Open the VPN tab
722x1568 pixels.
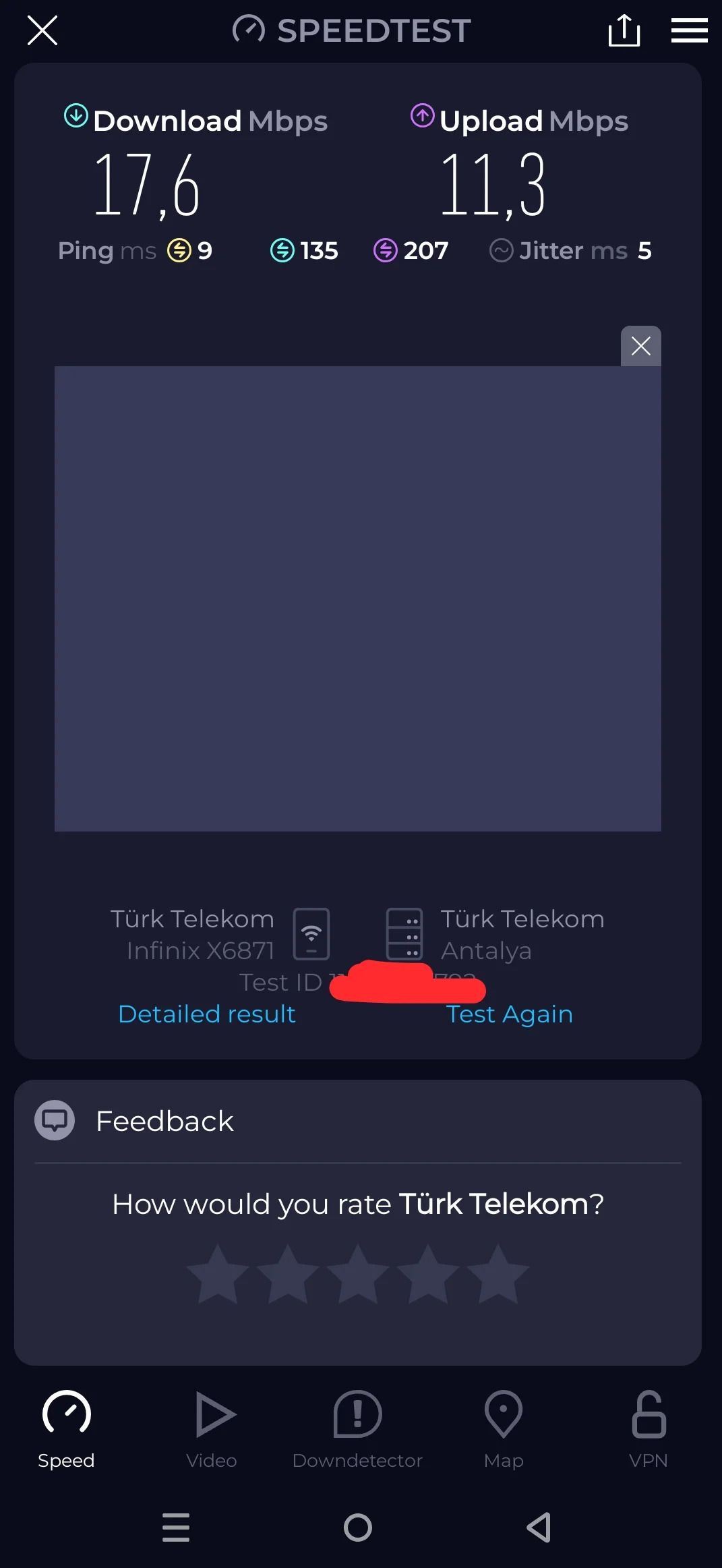coord(649,1428)
